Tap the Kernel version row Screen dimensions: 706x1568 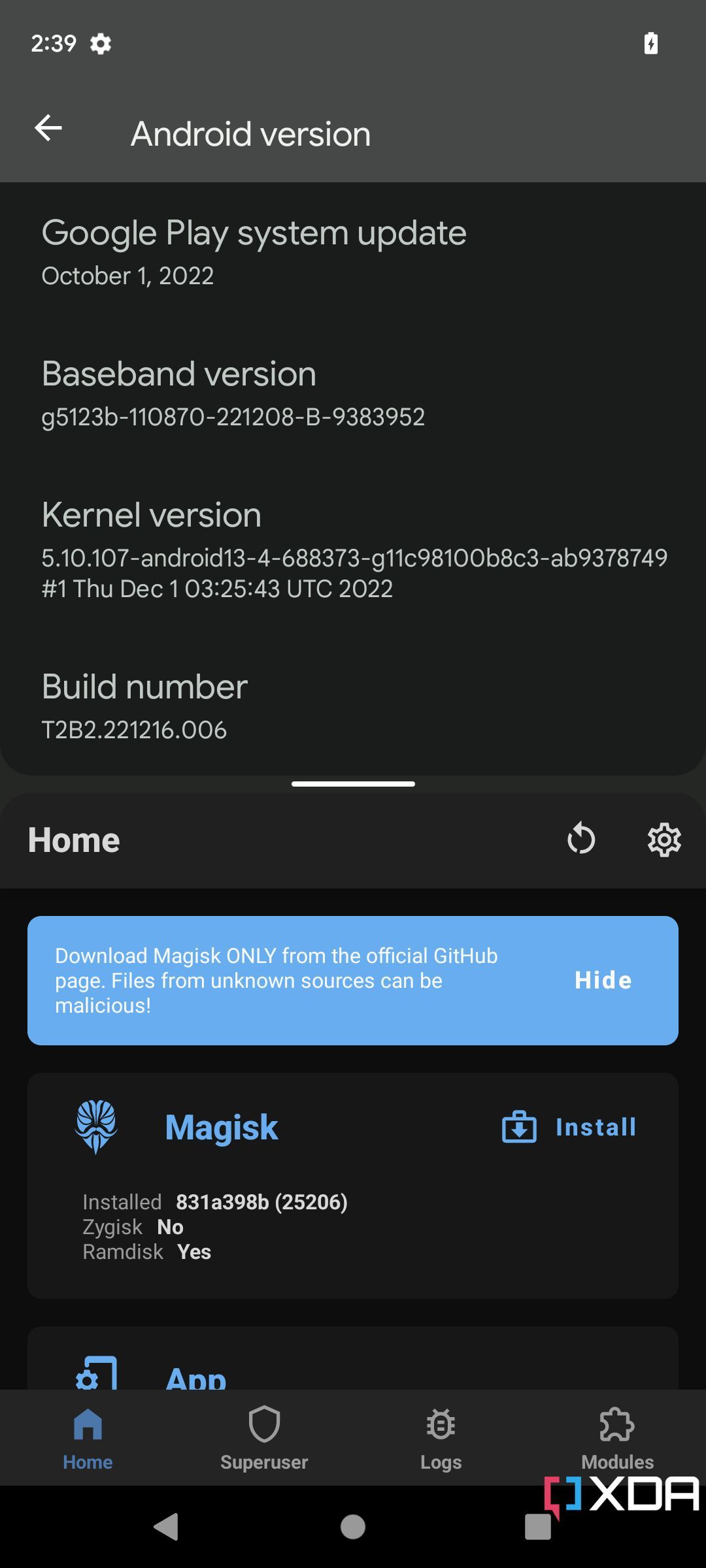[353, 549]
